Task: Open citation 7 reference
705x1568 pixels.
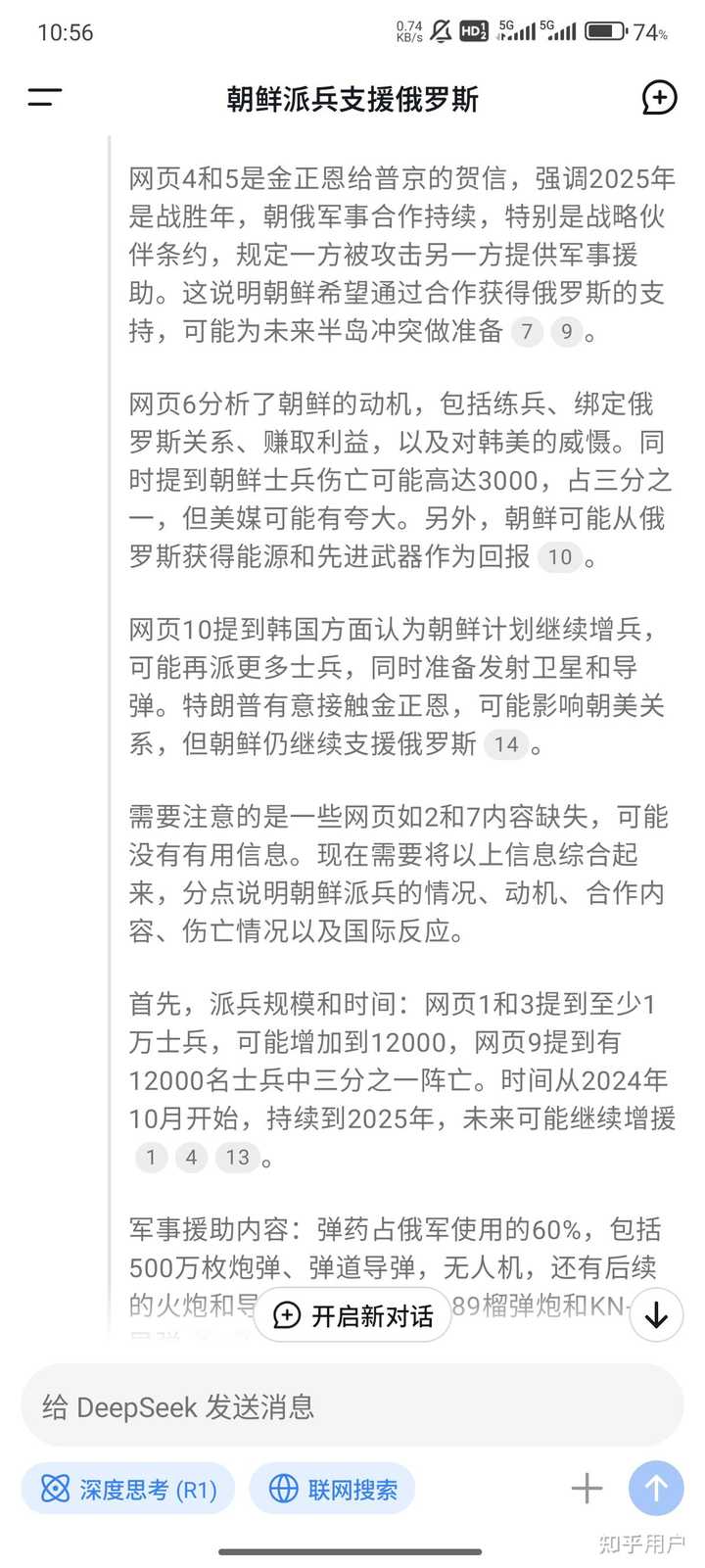Action: [x=527, y=332]
